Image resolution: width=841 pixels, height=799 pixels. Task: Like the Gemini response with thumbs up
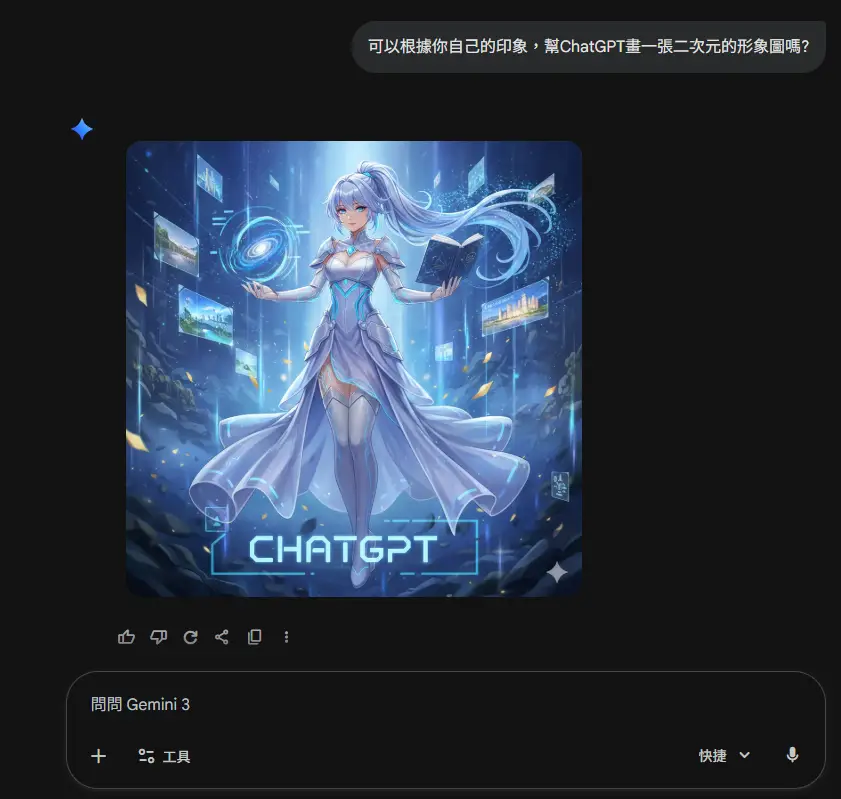(x=126, y=637)
